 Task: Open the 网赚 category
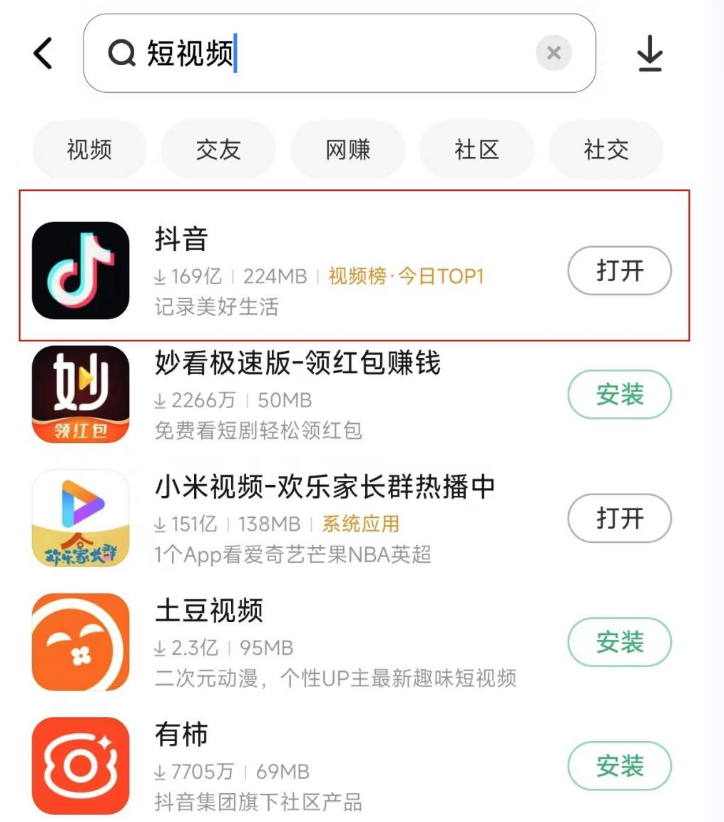(x=347, y=148)
